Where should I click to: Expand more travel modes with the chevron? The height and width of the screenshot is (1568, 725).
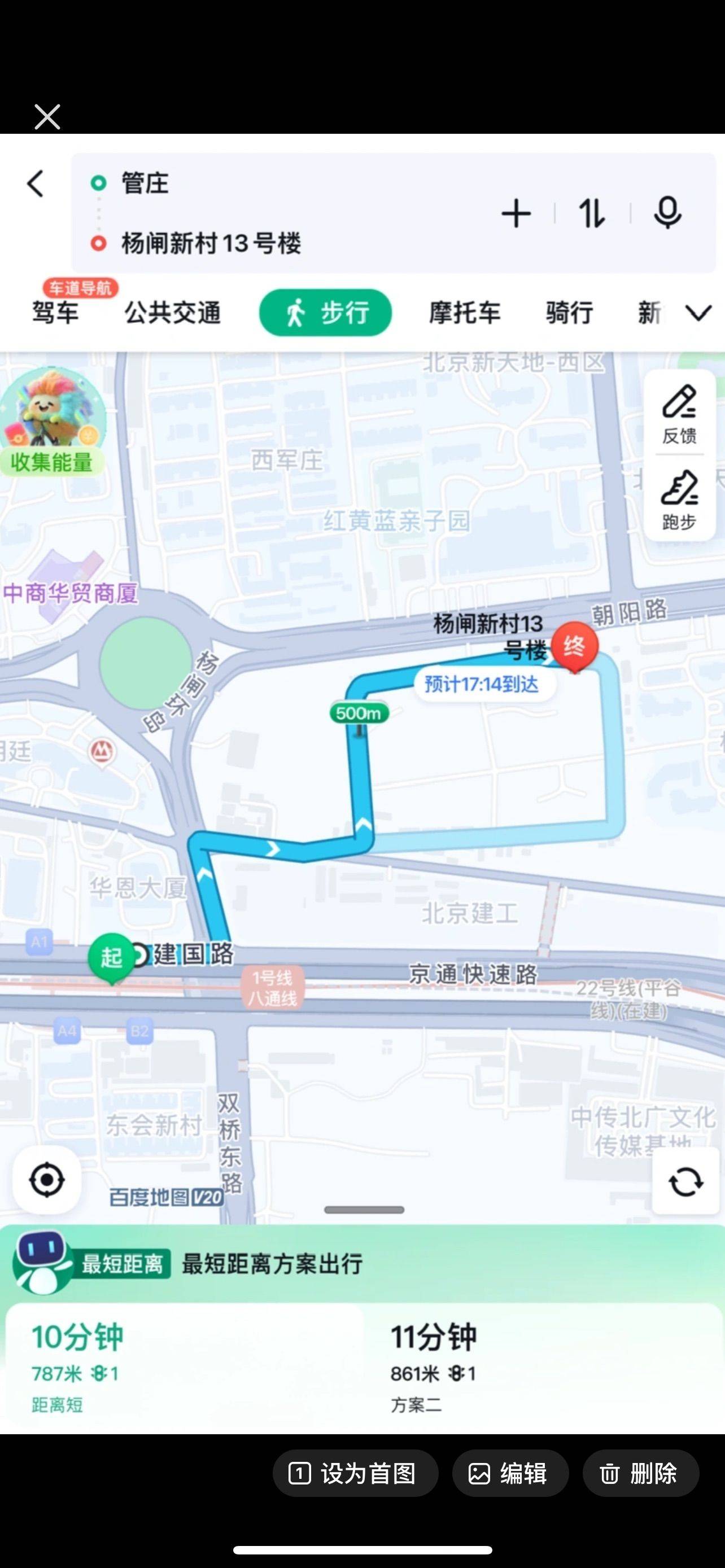(x=698, y=313)
